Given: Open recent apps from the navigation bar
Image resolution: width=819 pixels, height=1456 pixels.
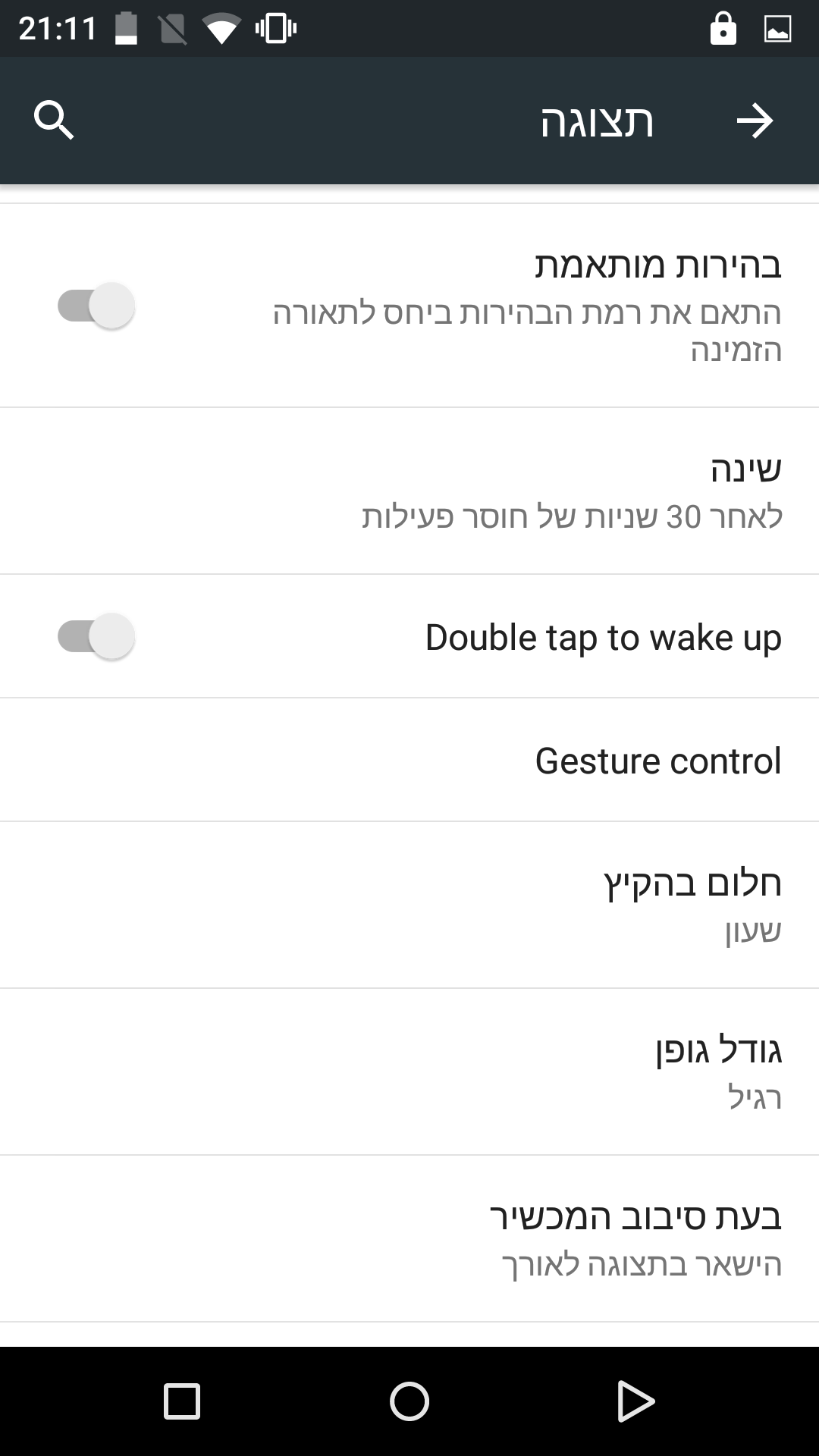Looking at the screenshot, I should point(182,1401).
